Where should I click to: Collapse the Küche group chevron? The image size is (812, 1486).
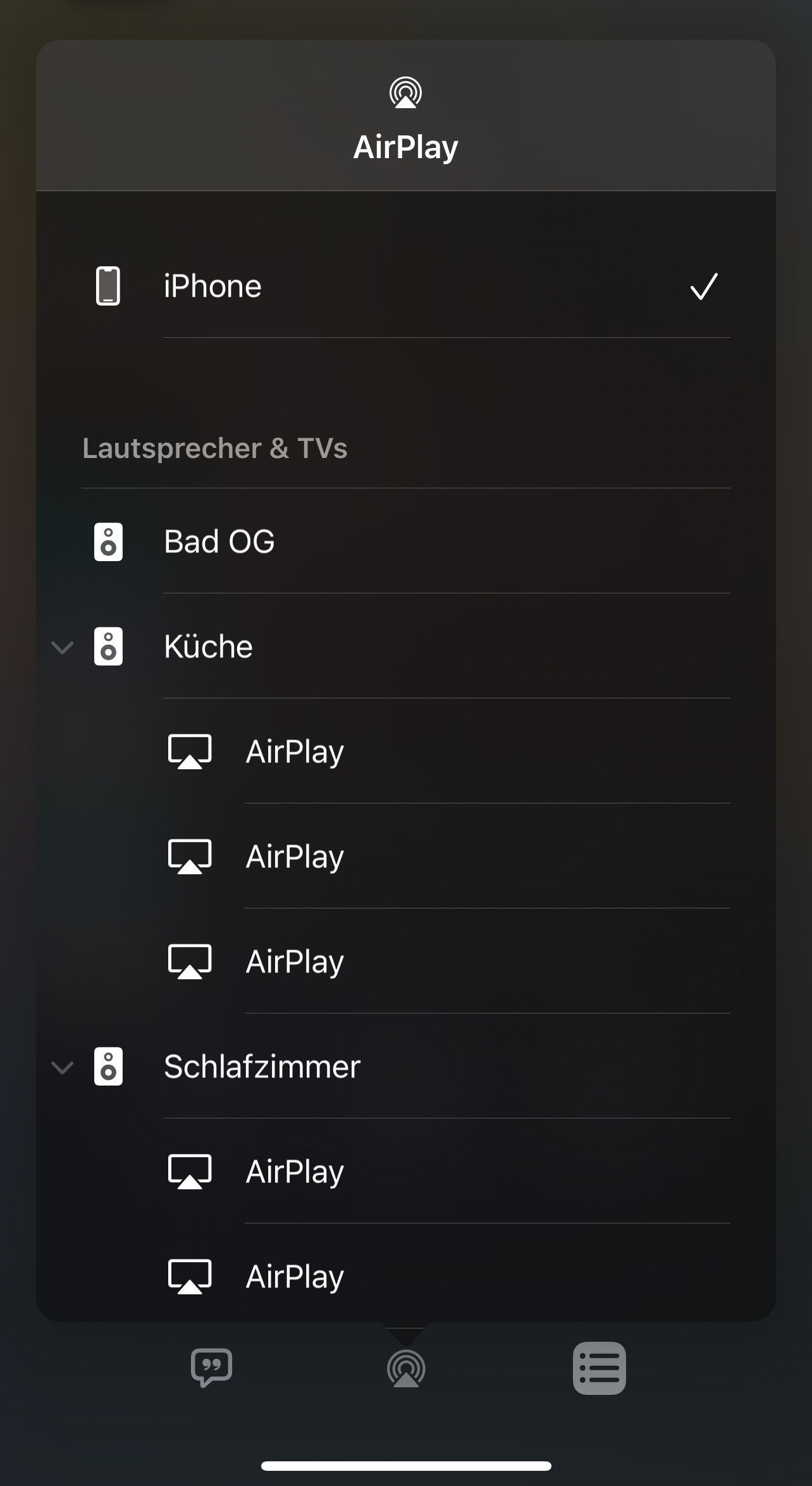(63, 647)
